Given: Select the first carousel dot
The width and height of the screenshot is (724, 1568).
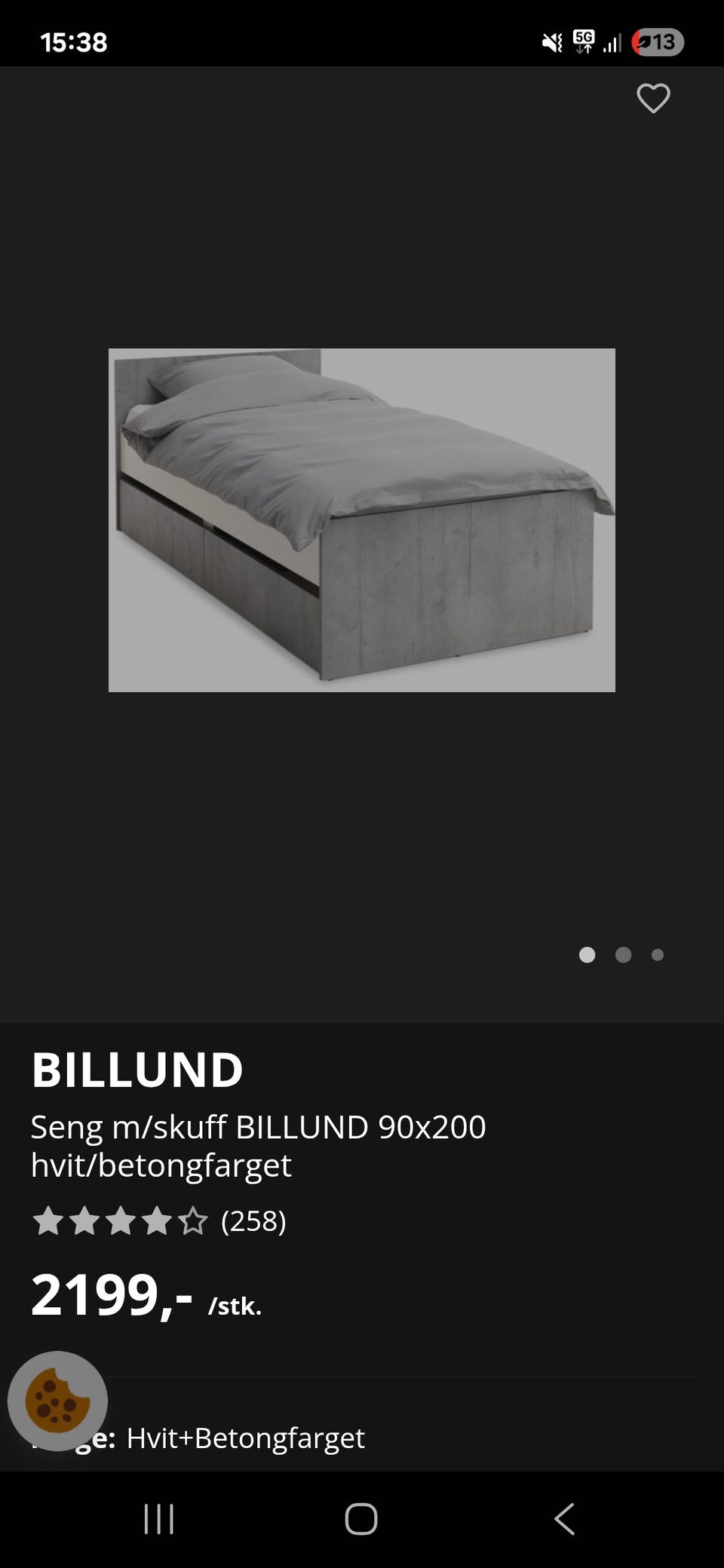Looking at the screenshot, I should click(x=588, y=955).
